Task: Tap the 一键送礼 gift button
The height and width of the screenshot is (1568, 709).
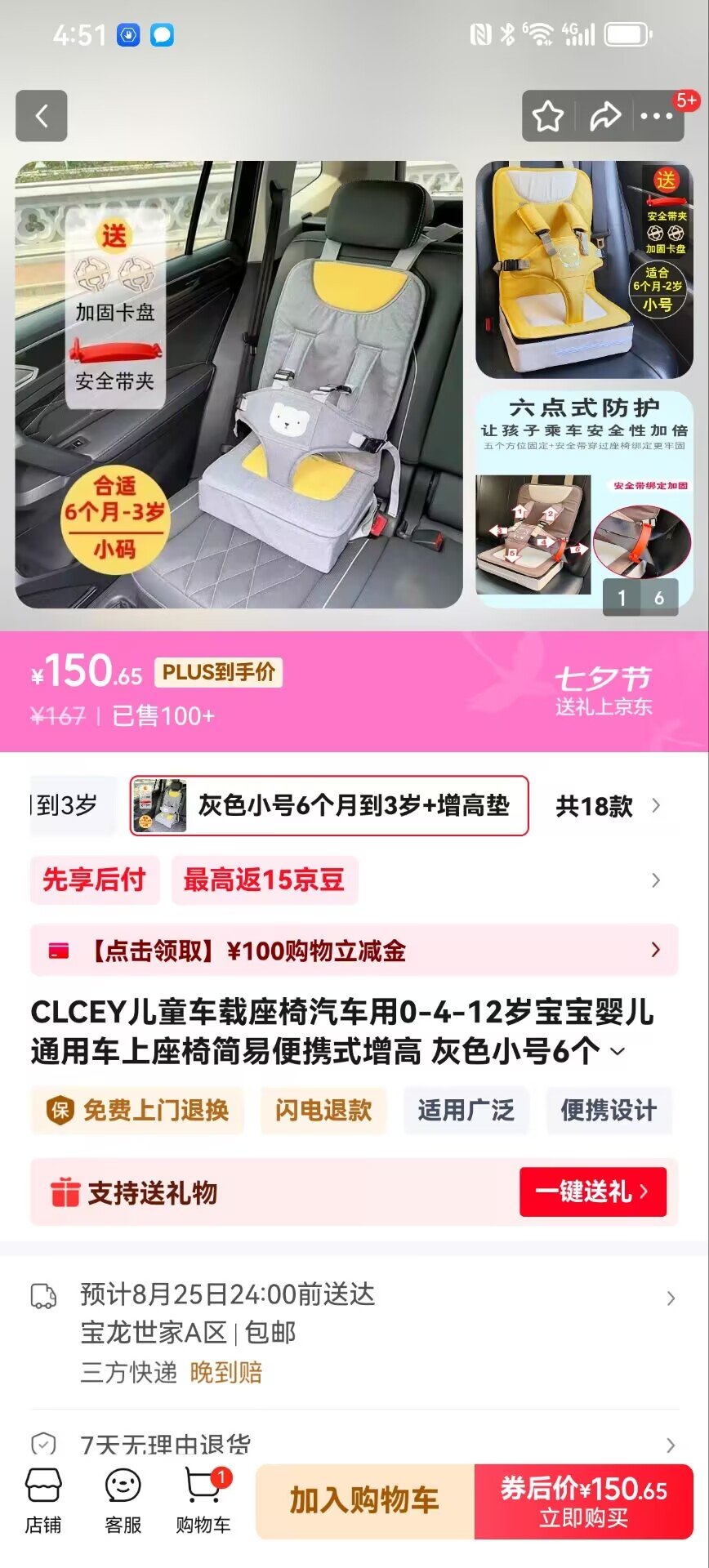Action: (592, 1192)
